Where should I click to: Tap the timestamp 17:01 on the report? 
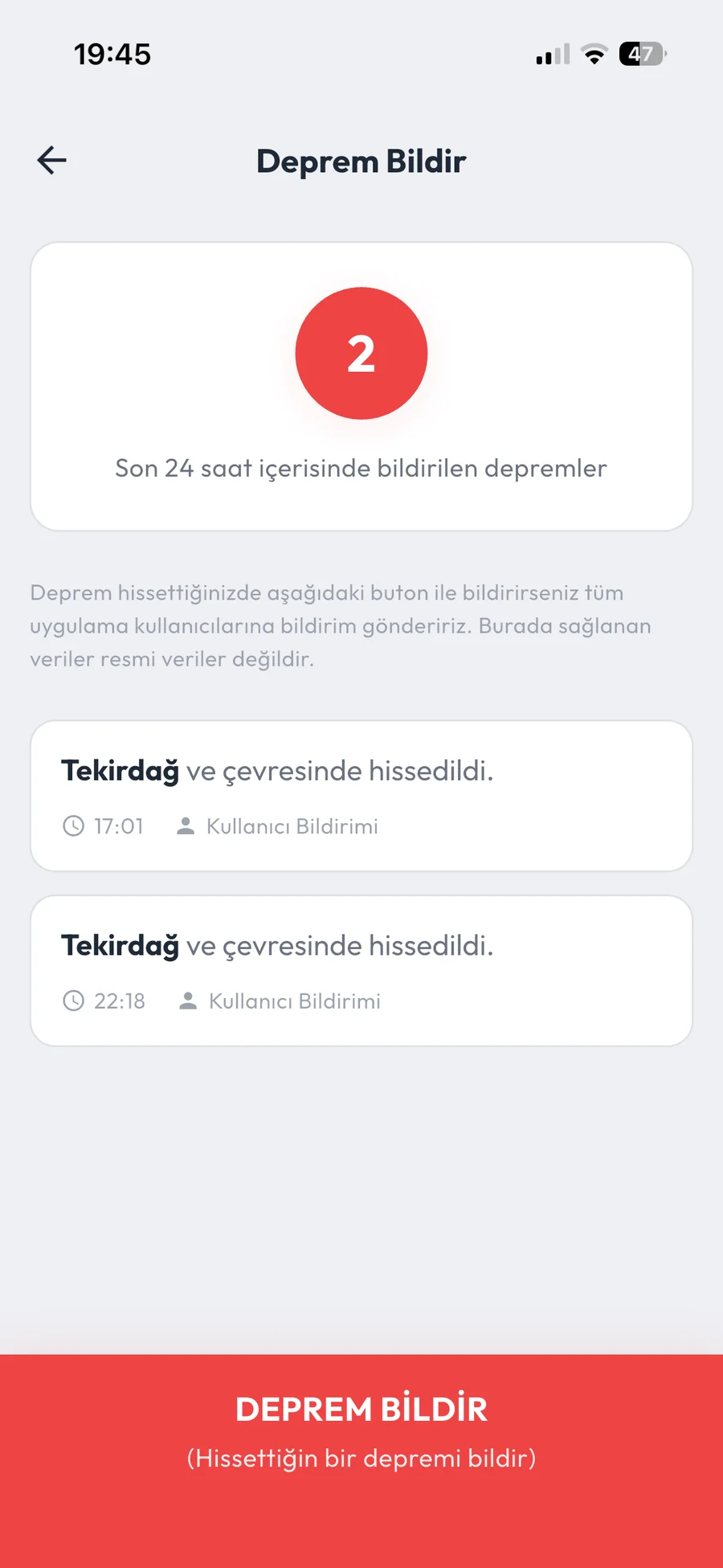click(x=118, y=826)
